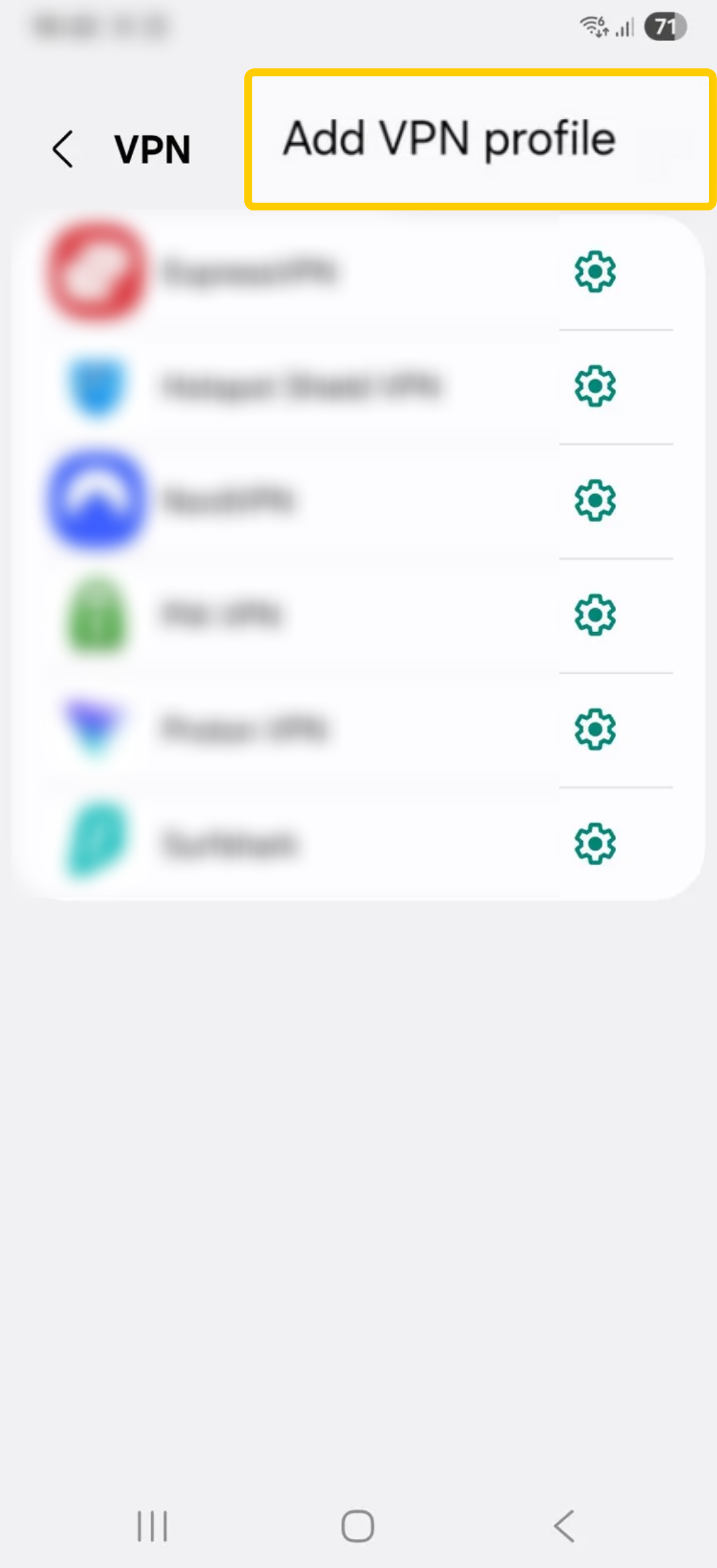Open settings gear for Surfshark
The image size is (717, 1568).
coord(594,843)
